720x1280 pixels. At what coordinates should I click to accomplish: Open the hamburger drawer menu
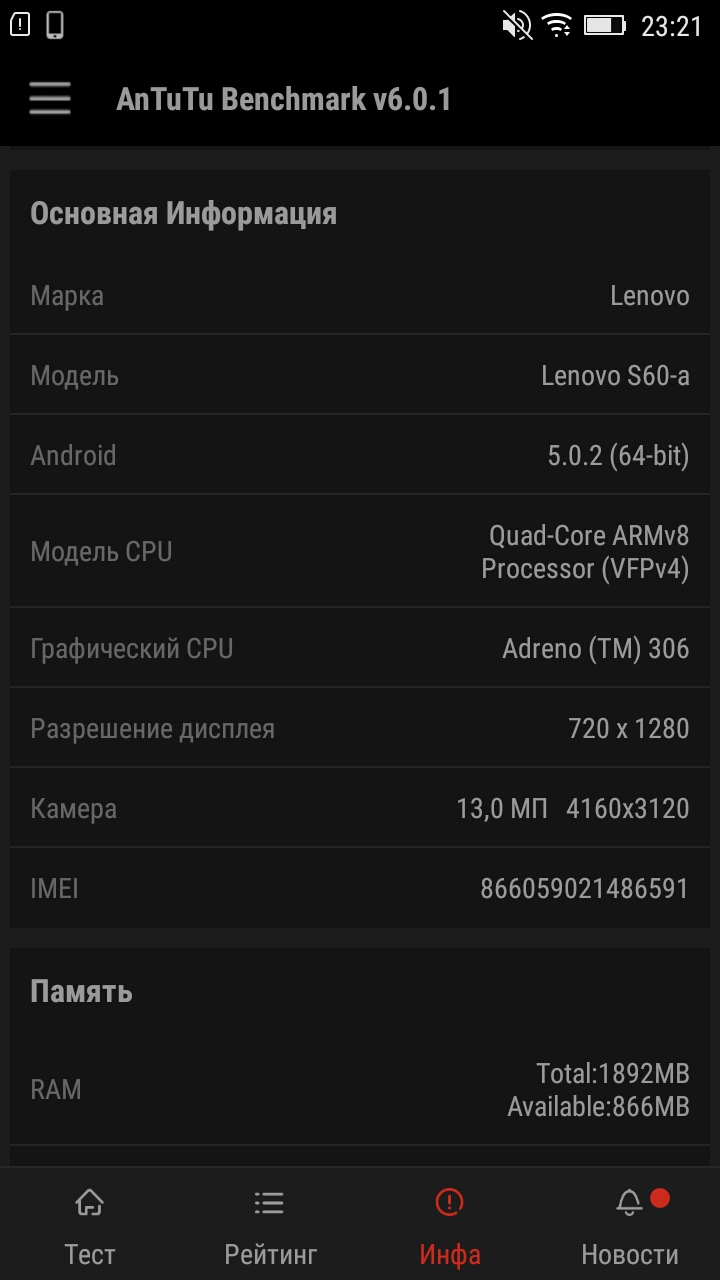coord(50,99)
